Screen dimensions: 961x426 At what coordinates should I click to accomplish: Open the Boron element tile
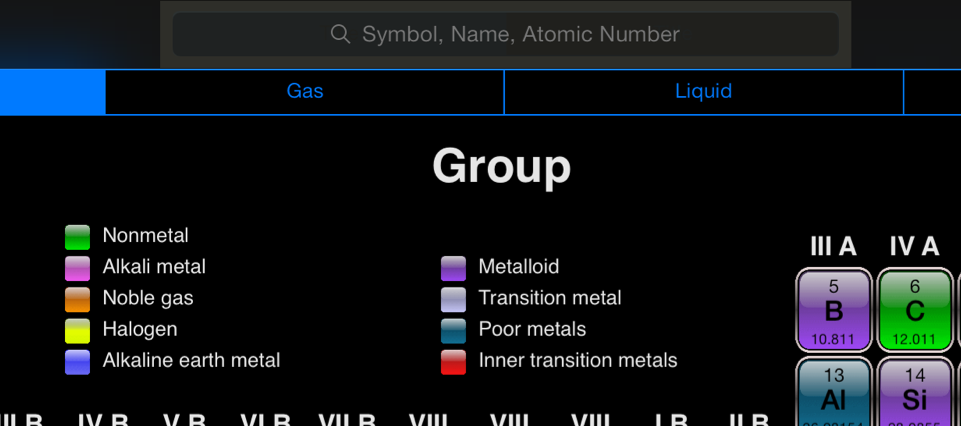[x=834, y=310]
